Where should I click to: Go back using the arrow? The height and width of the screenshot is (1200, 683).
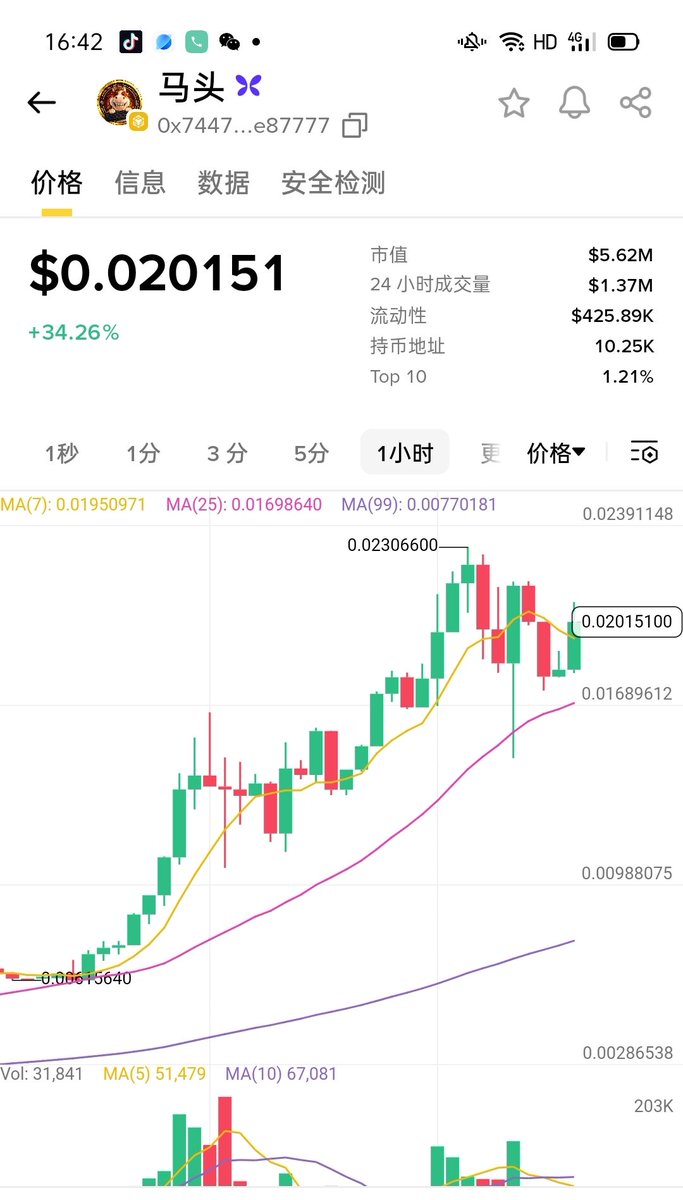coord(41,102)
